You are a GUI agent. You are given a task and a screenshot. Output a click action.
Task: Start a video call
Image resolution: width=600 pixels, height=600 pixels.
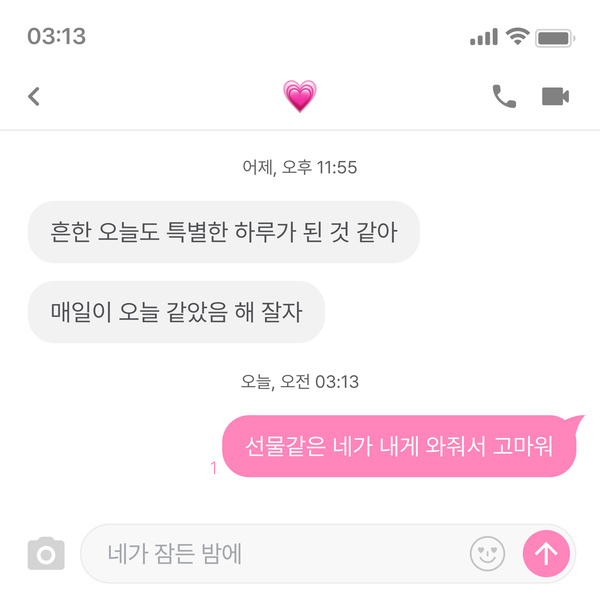555,96
